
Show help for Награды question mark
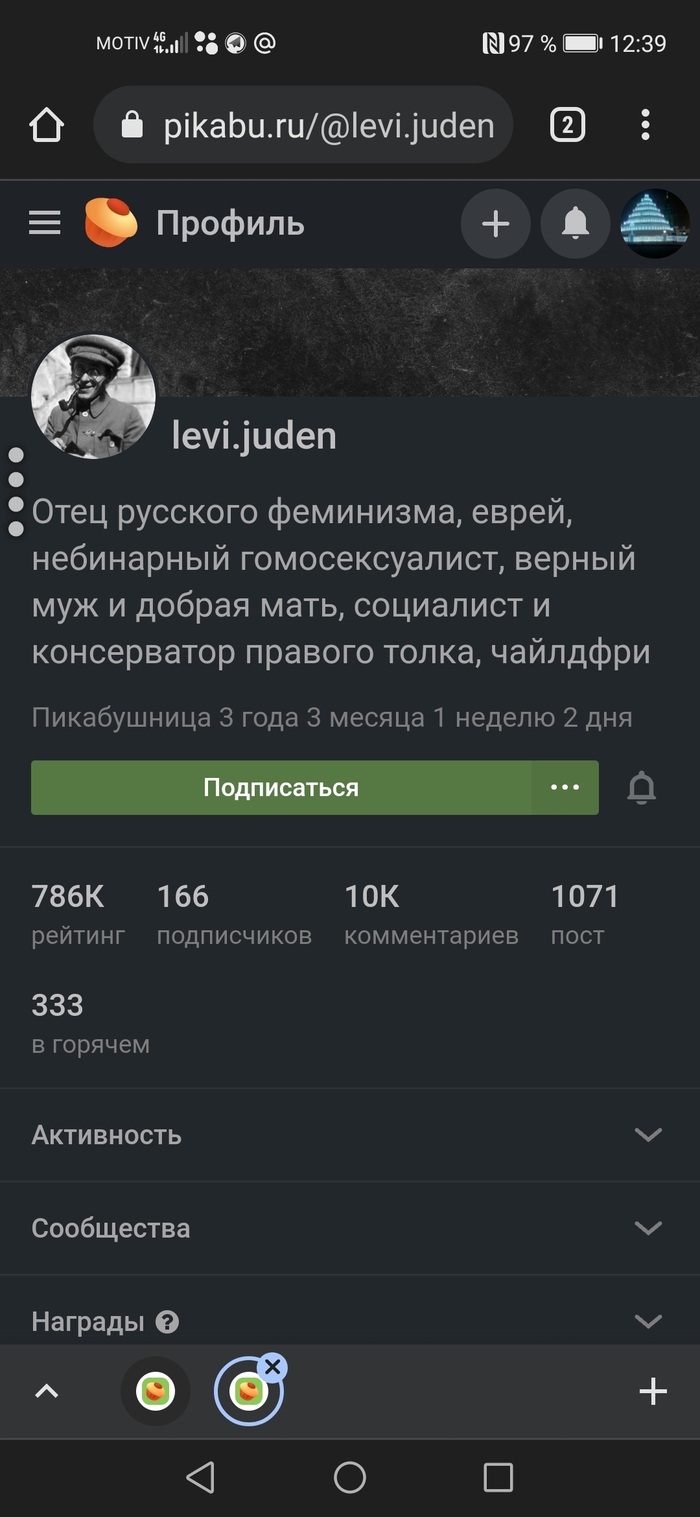168,1322
